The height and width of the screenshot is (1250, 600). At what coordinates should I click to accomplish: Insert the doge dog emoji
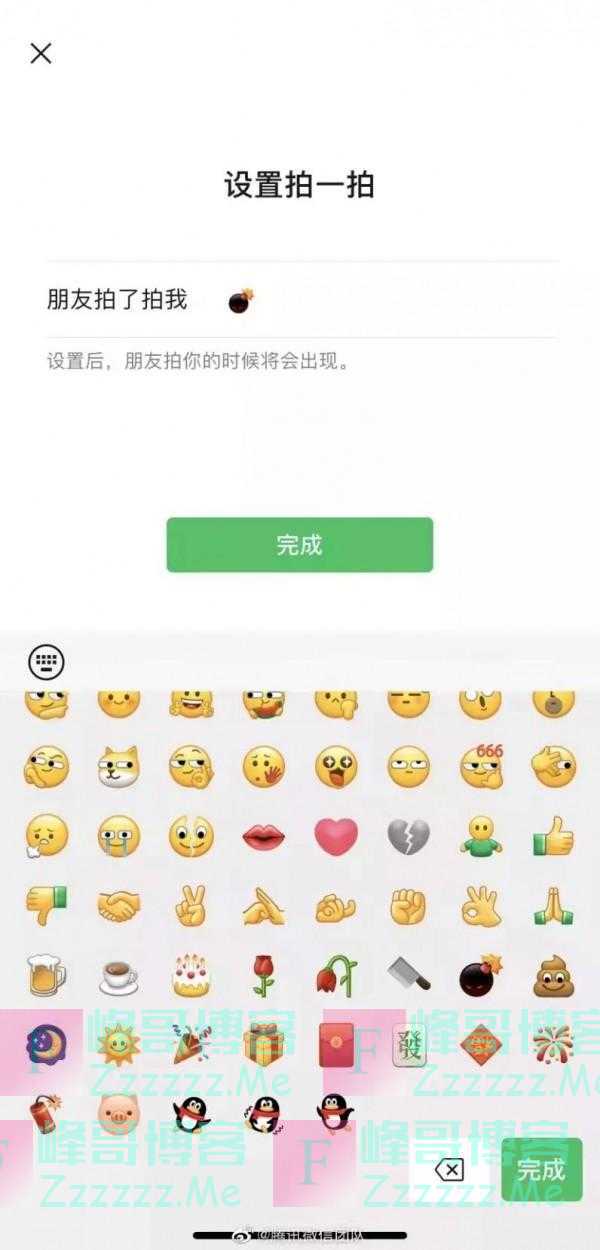pos(118,767)
